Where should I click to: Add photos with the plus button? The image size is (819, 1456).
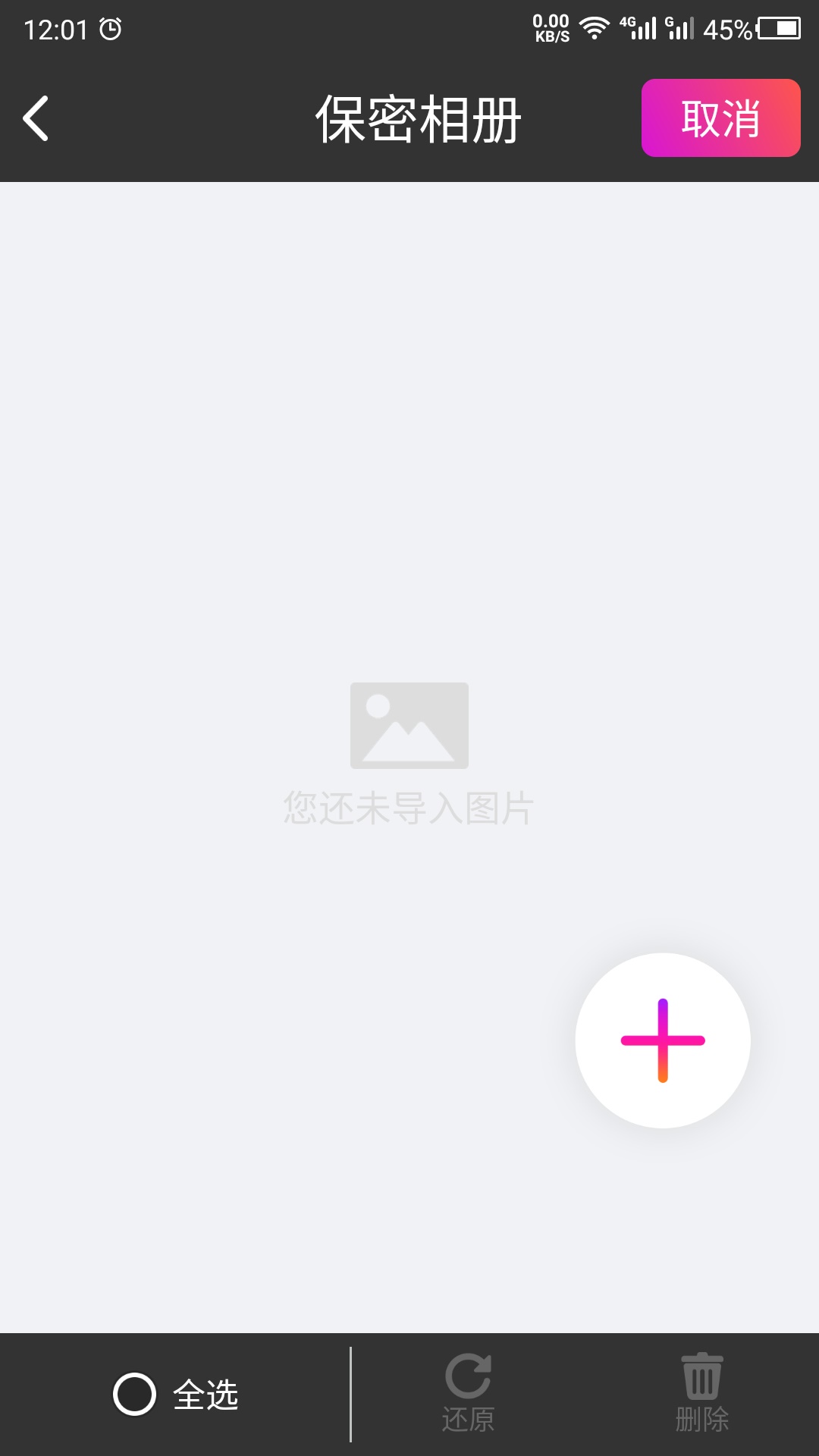tap(663, 1040)
